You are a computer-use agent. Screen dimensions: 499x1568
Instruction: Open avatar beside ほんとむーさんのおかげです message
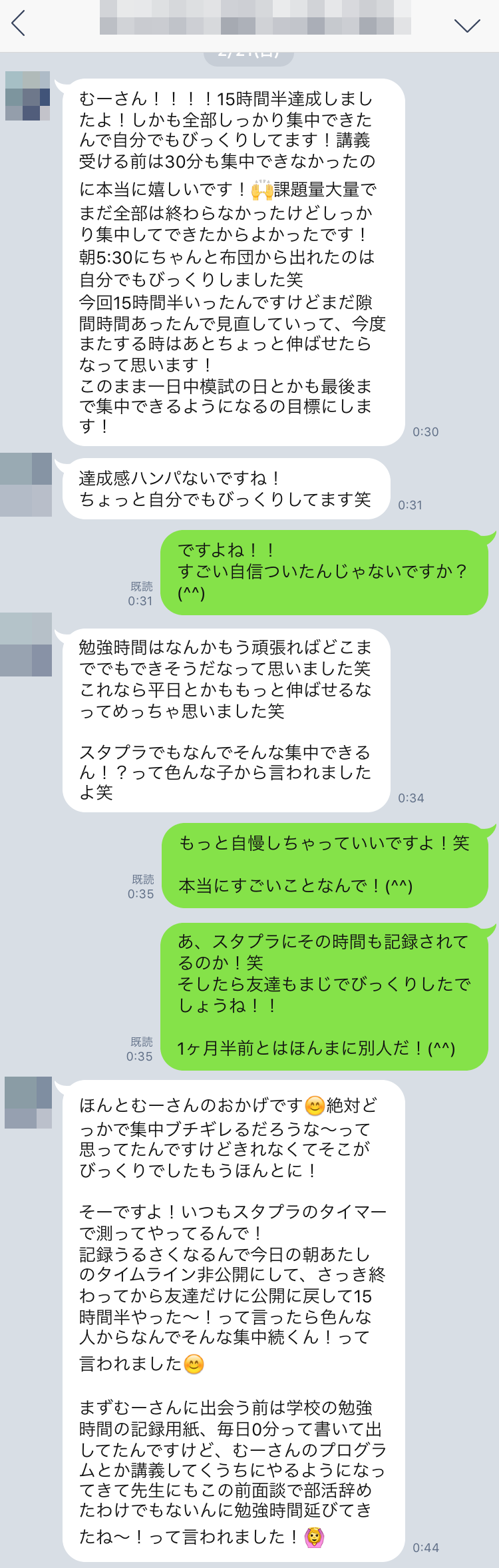coord(28,1103)
